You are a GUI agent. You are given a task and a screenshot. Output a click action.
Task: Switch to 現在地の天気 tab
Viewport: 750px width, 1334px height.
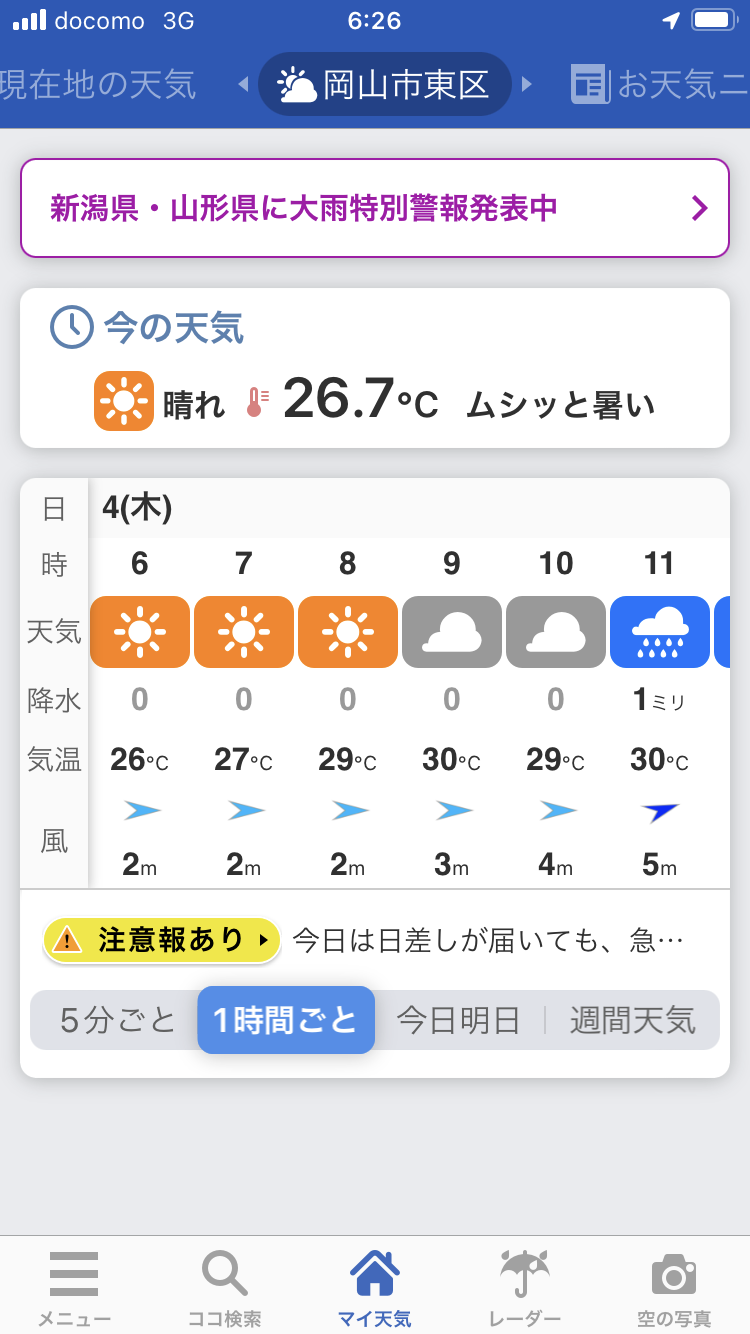tap(98, 84)
